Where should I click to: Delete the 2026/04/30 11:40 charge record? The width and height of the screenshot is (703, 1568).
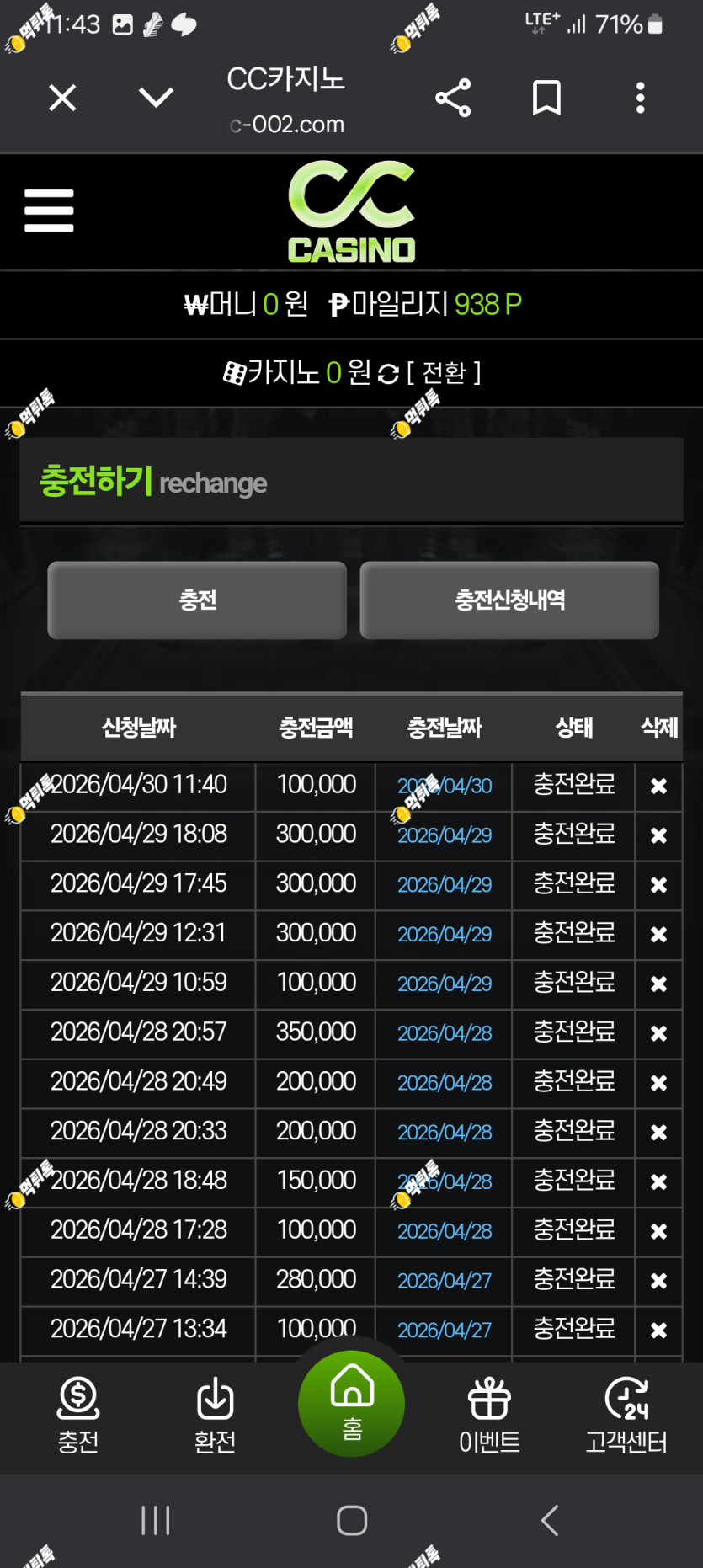[x=658, y=787]
